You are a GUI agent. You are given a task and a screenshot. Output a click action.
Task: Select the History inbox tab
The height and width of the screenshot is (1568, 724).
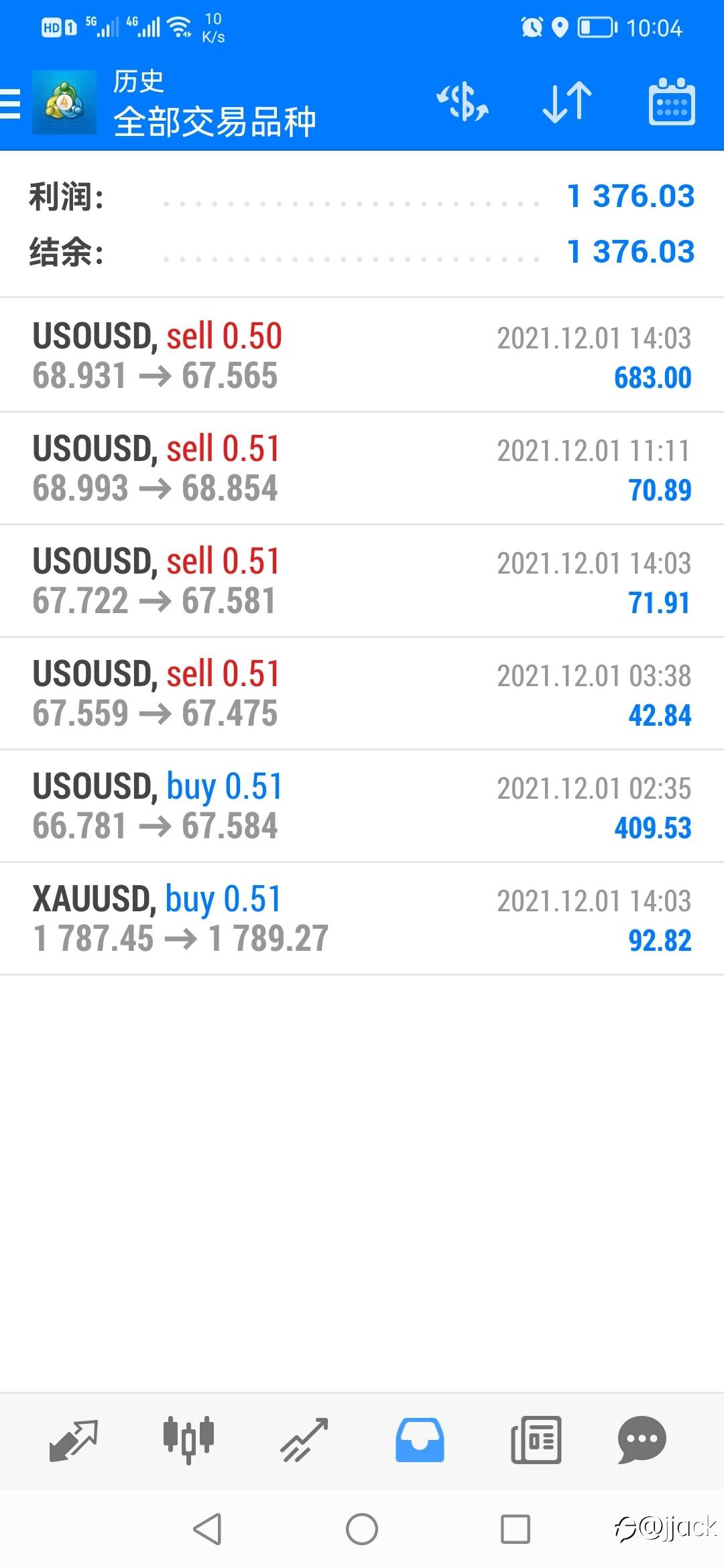[x=420, y=1440]
